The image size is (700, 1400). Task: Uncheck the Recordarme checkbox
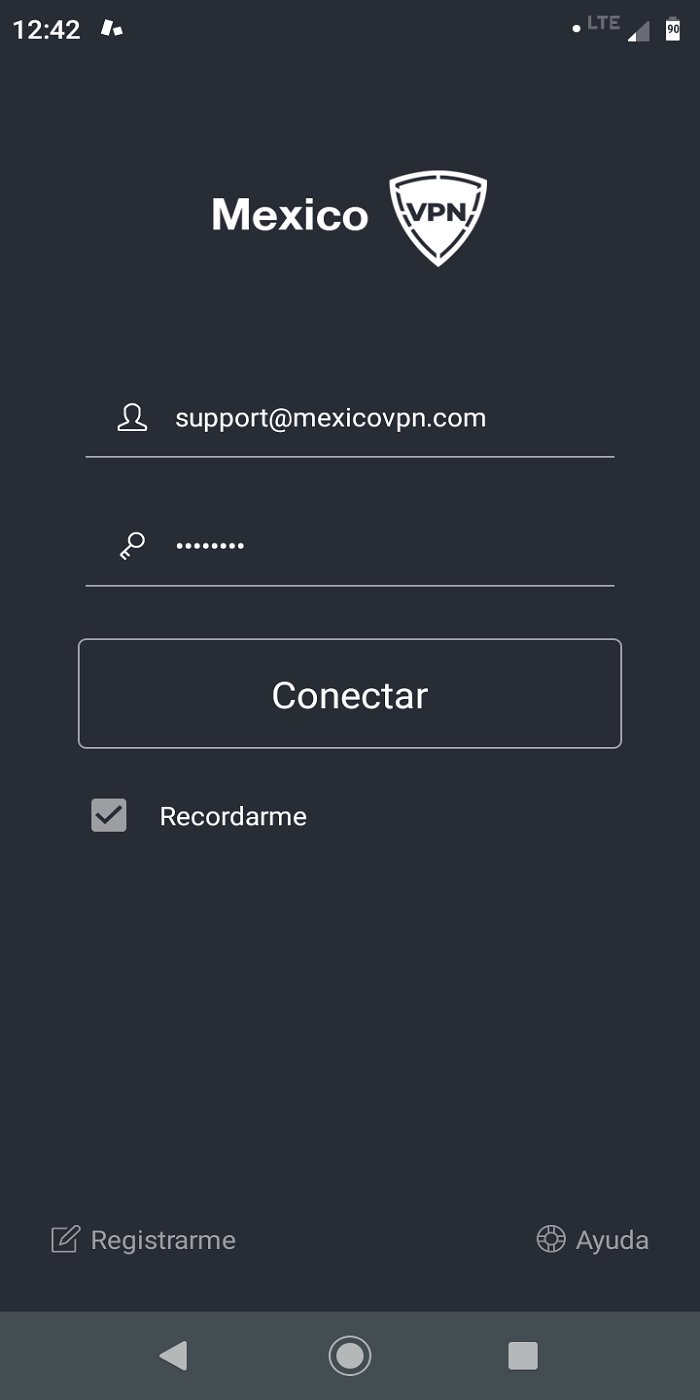tap(109, 816)
